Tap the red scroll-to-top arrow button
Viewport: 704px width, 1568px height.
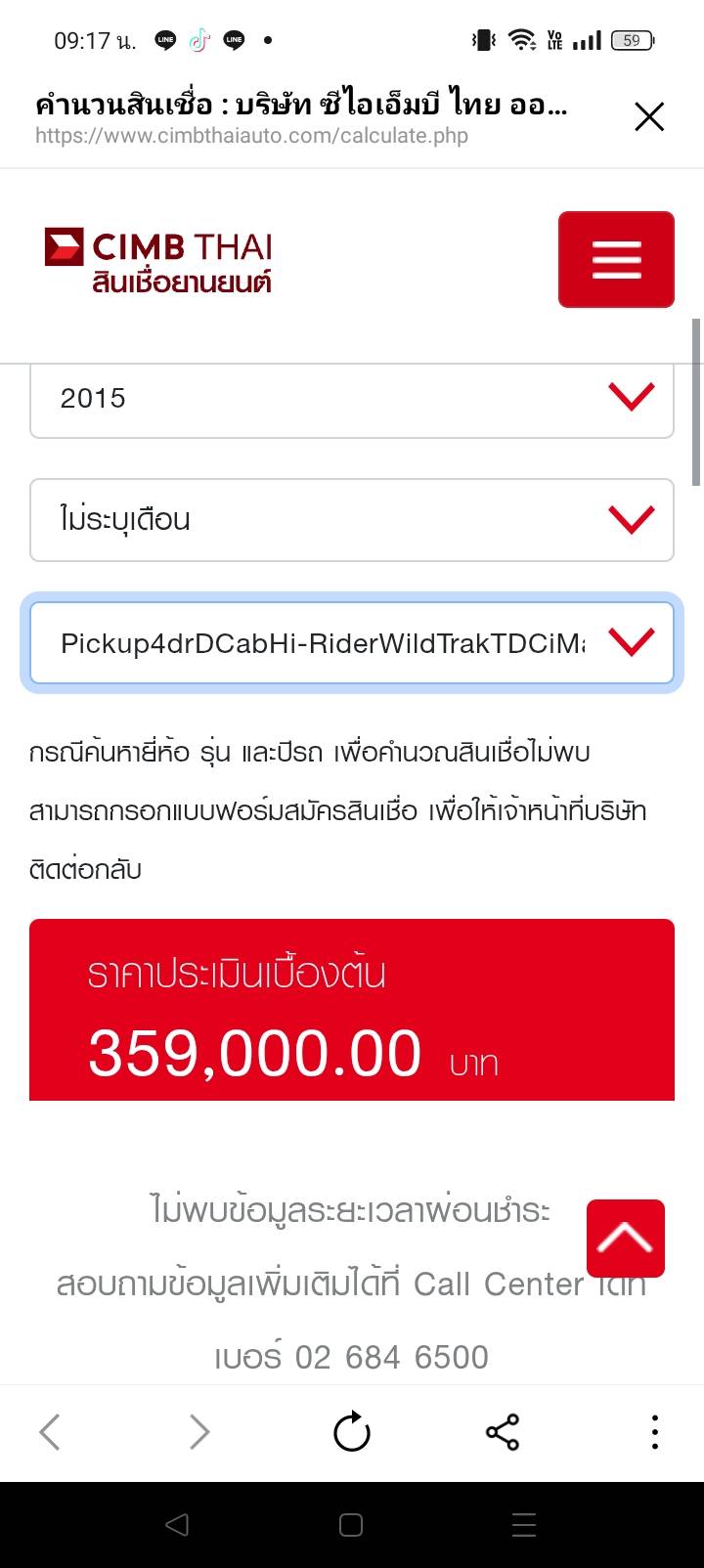tap(626, 1238)
